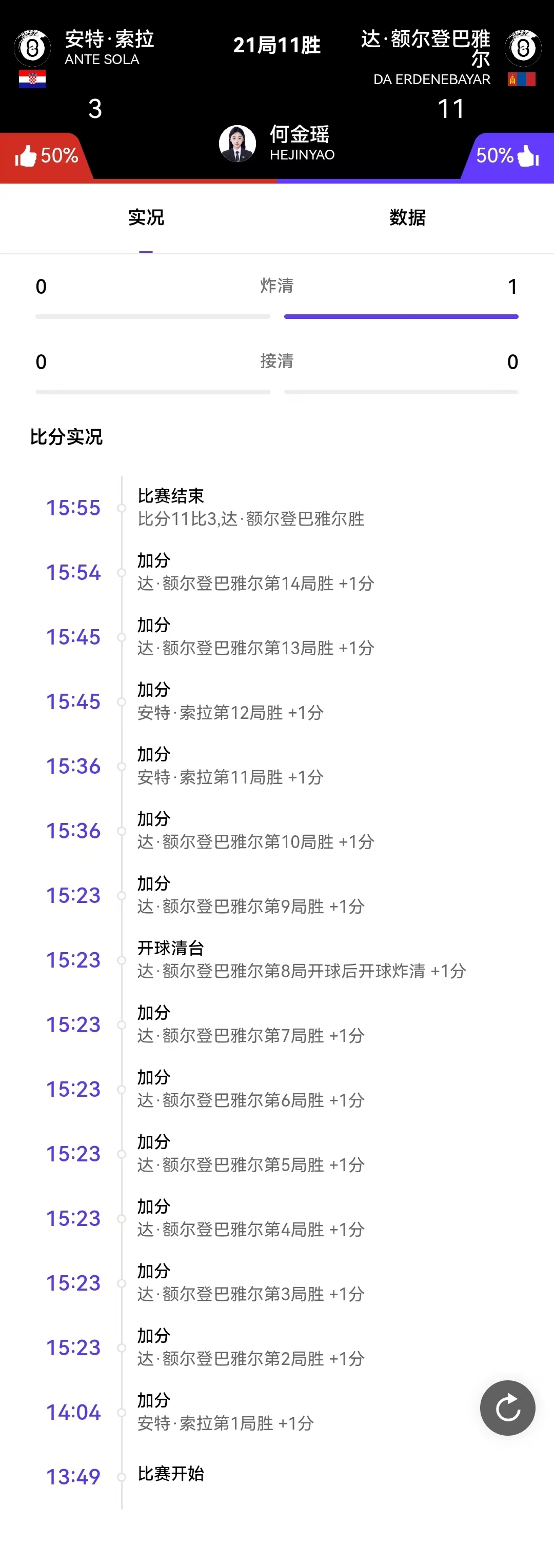The image size is (554, 1568).
Task: View referee 何金瑶's profile photo
Action: 238,144
